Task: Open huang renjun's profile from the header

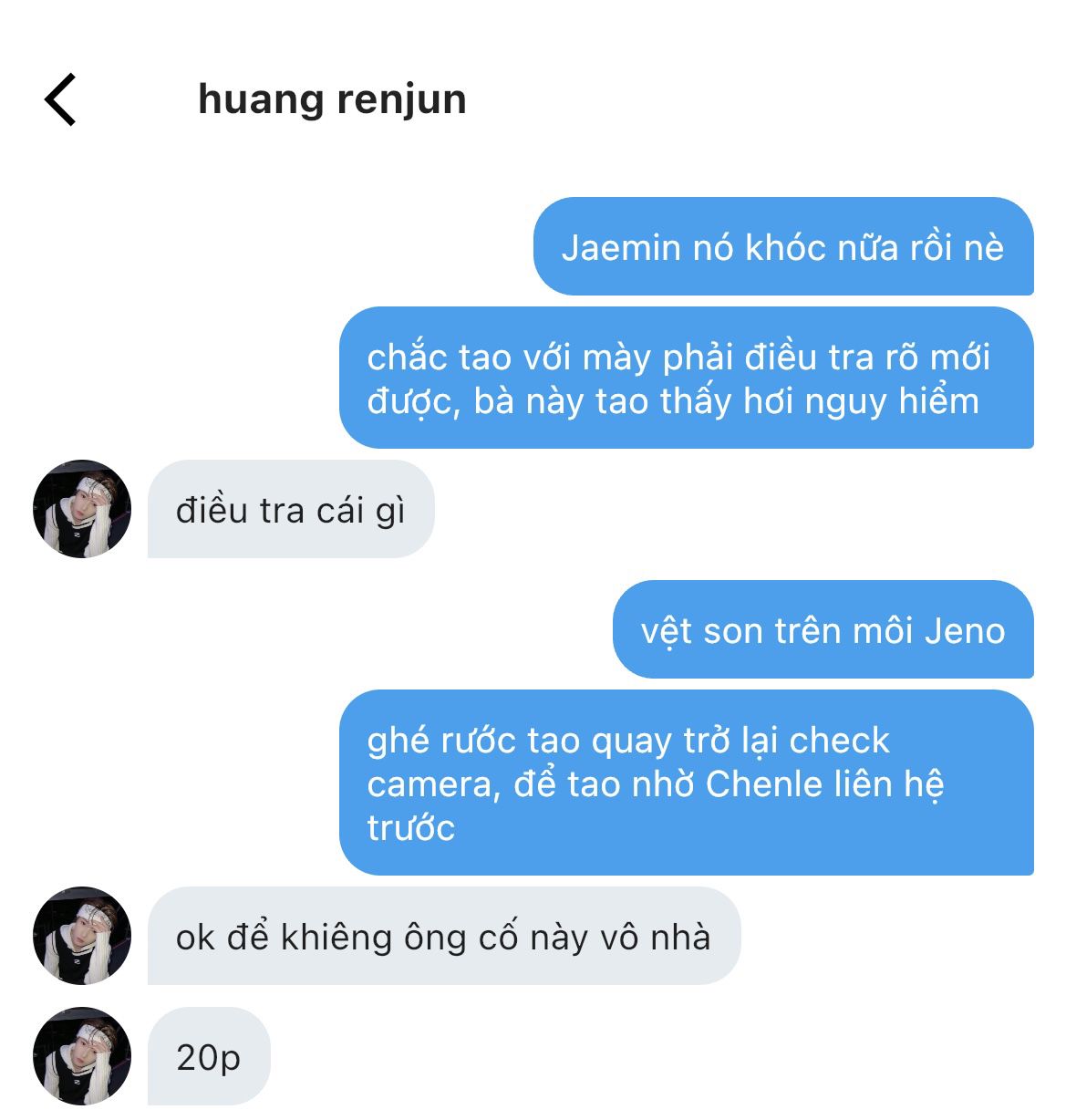Action: coord(332,99)
